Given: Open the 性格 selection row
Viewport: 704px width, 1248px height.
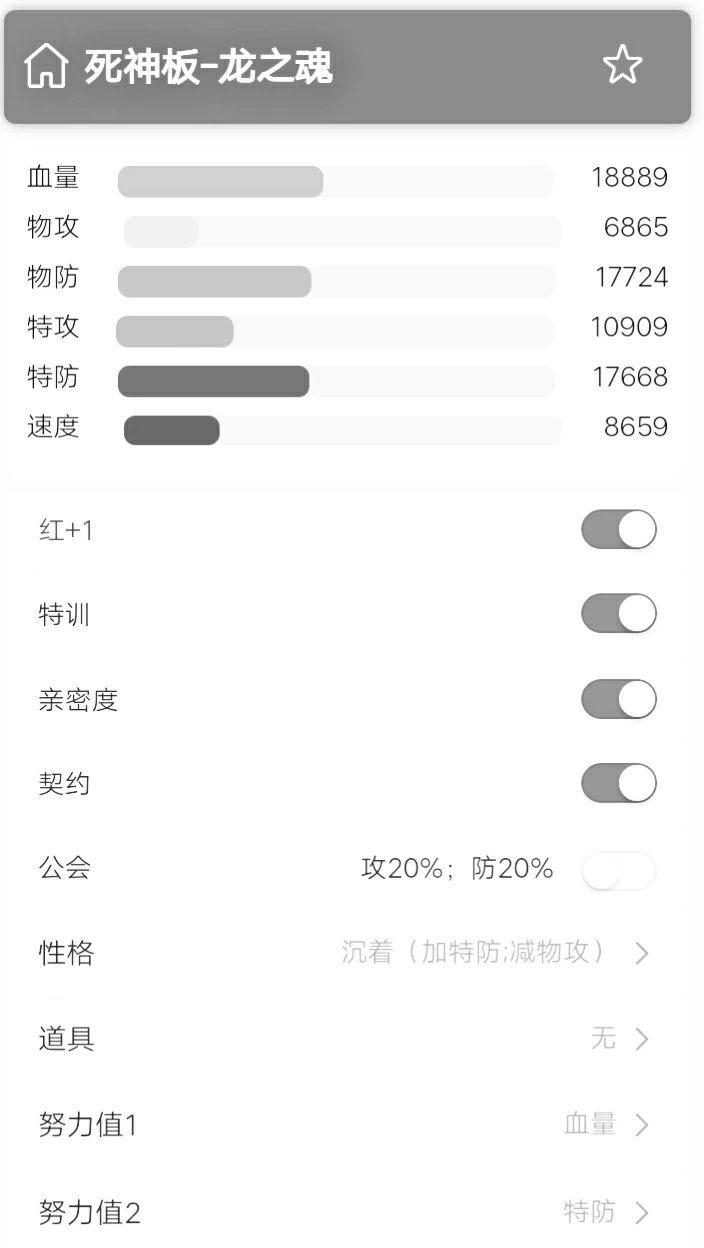Looking at the screenshot, I should (x=352, y=953).
